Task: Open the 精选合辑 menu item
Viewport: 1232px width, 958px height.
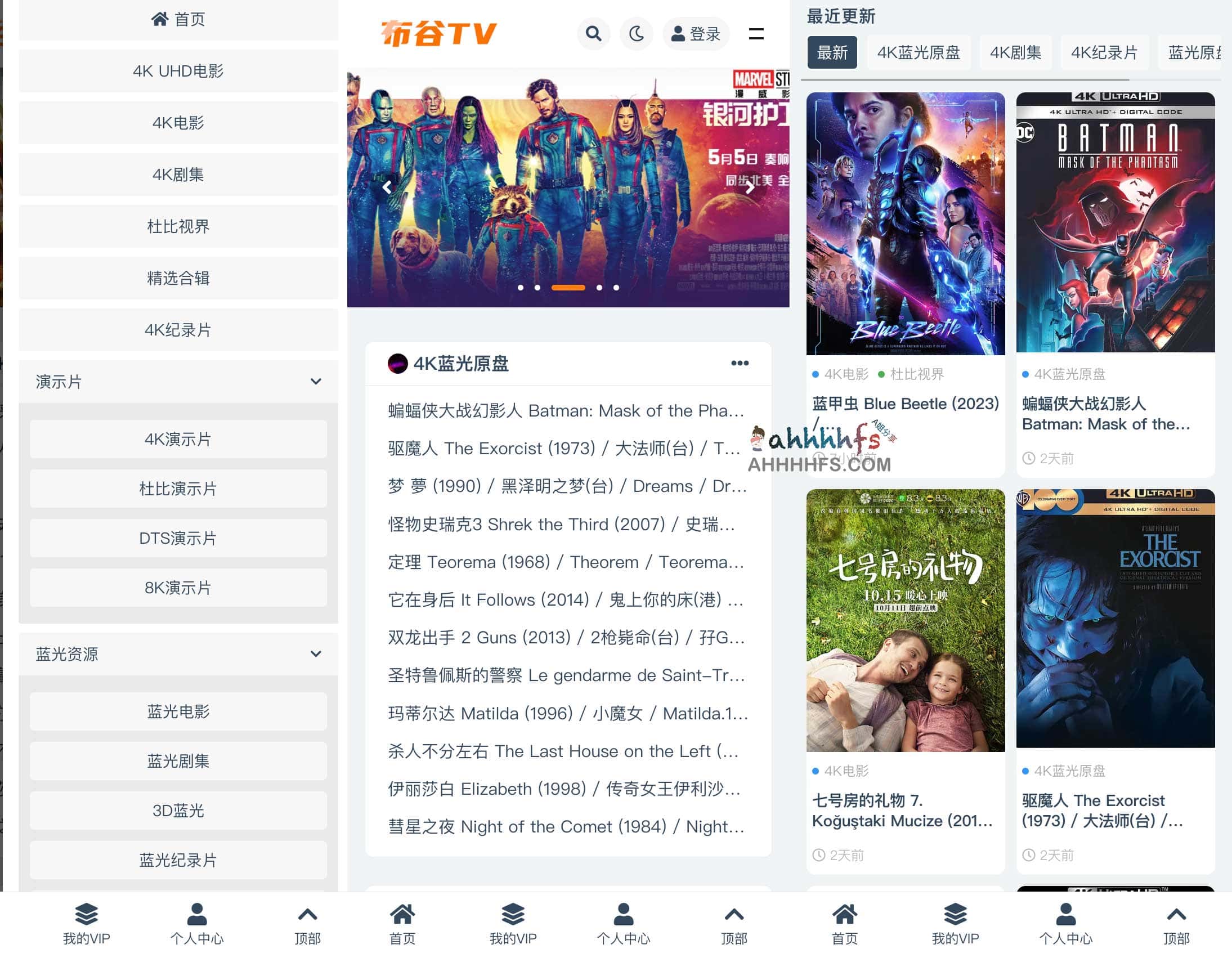Action: pyautogui.click(x=178, y=278)
